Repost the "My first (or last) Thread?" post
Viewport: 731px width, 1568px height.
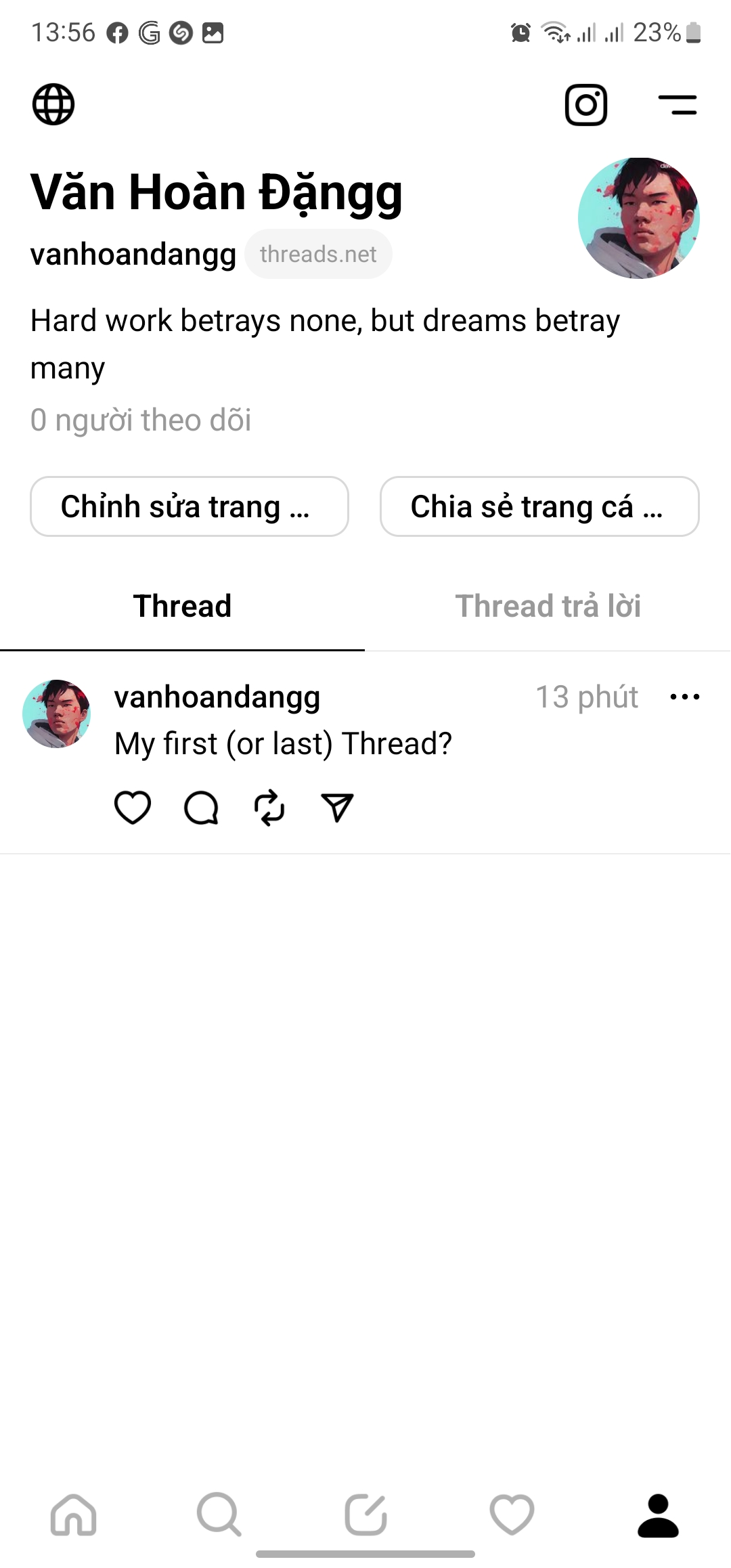(269, 808)
